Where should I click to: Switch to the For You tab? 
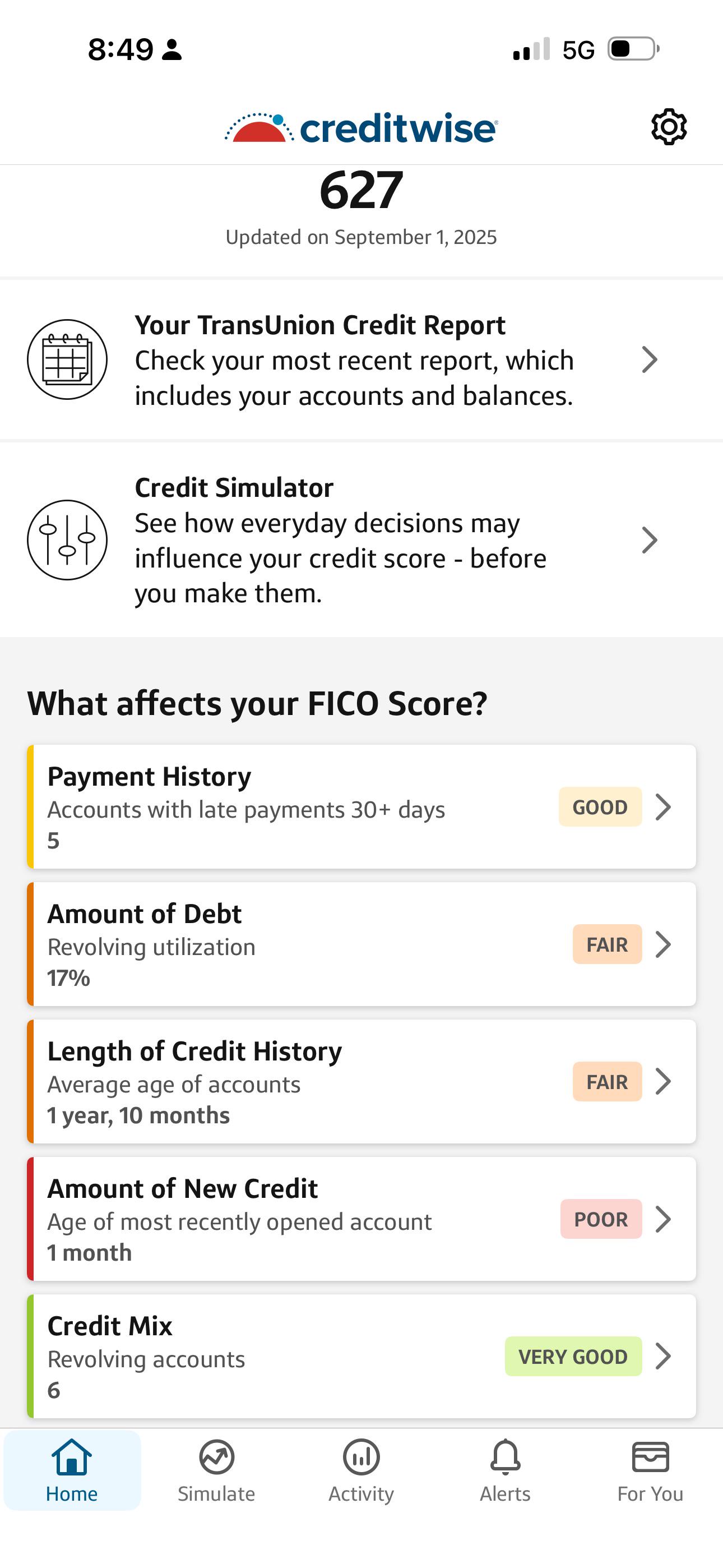coord(650,1470)
